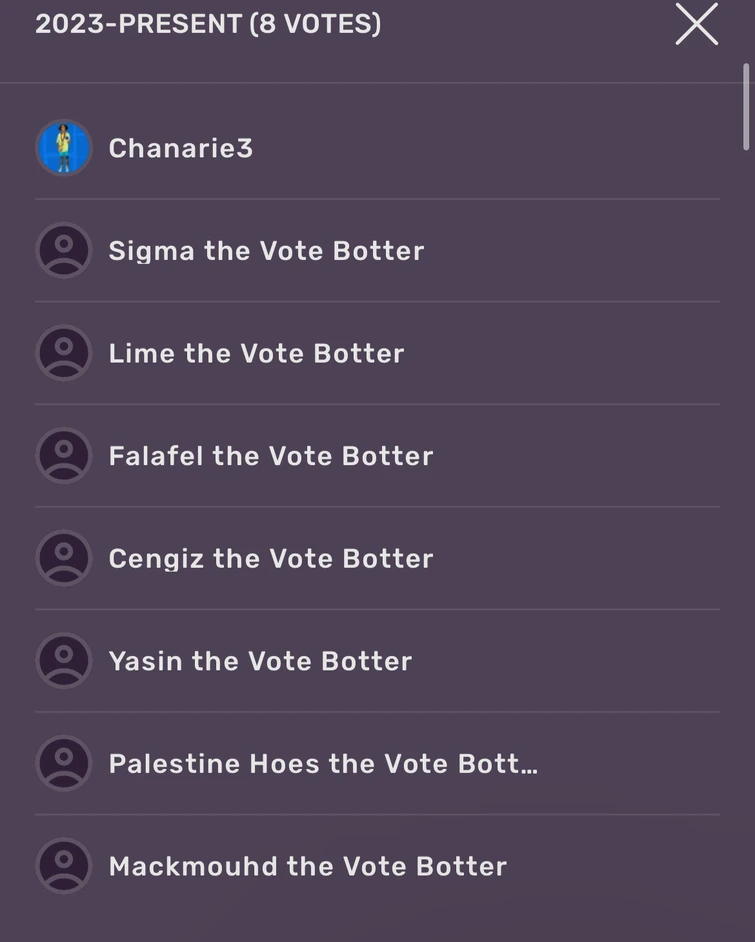The height and width of the screenshot is (942, 755).
Task: Click Mackmouhd the Vote Botter's avatar icon
Action: point(63,865)
